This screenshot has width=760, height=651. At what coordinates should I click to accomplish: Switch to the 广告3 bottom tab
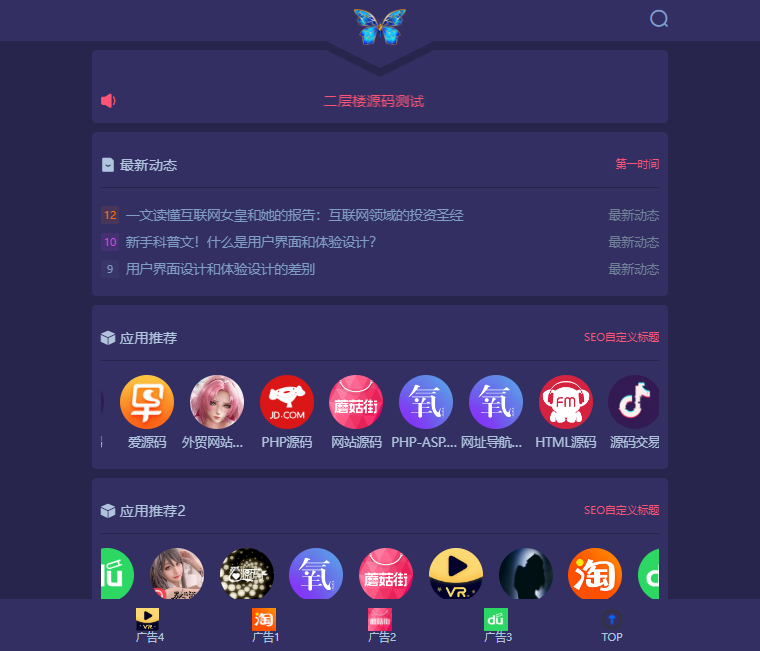pyautogui.click(x=496, y=625)
